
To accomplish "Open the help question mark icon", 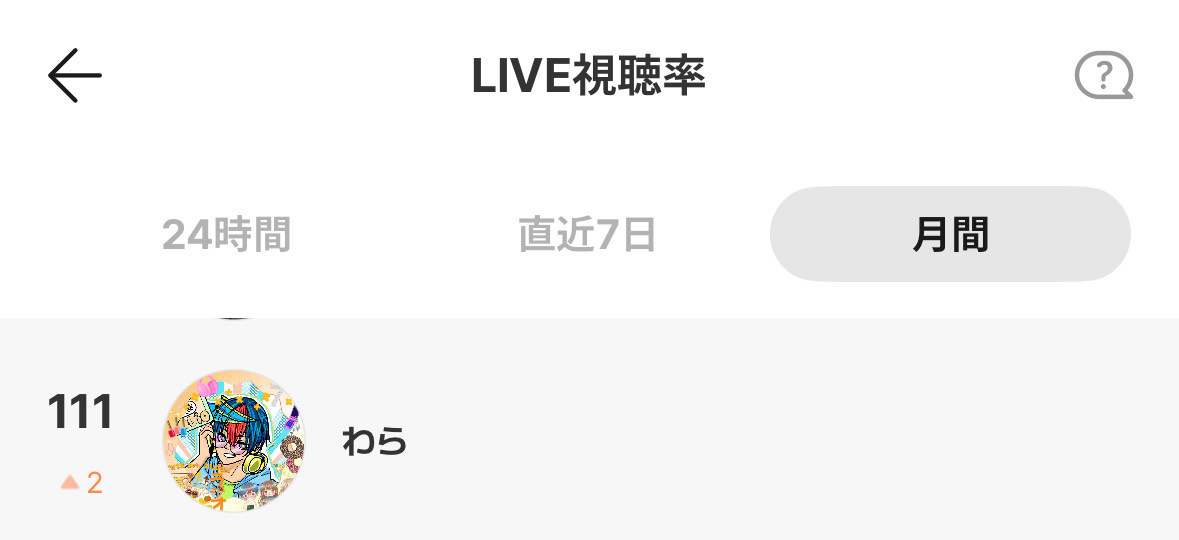I will (x=1103, y=76).
